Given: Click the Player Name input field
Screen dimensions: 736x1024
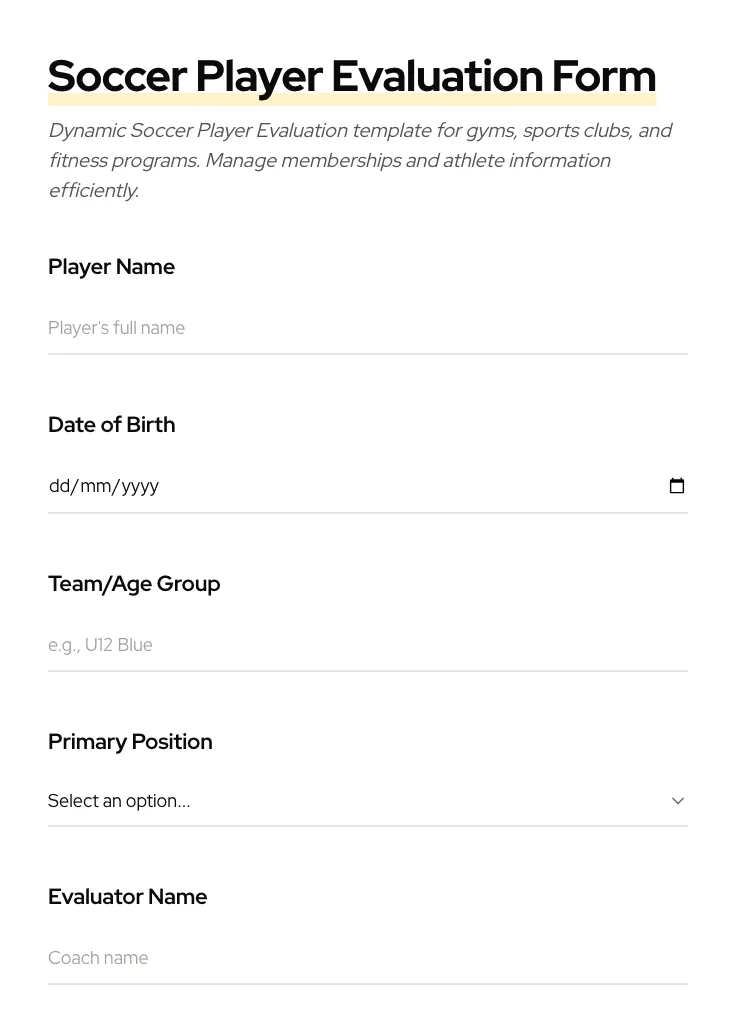Looking at the screenshot, I should click(368, 328).
